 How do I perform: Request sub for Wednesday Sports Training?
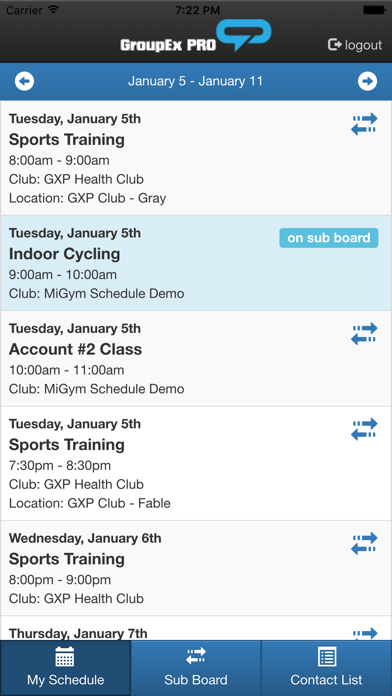tap(364, 543)
